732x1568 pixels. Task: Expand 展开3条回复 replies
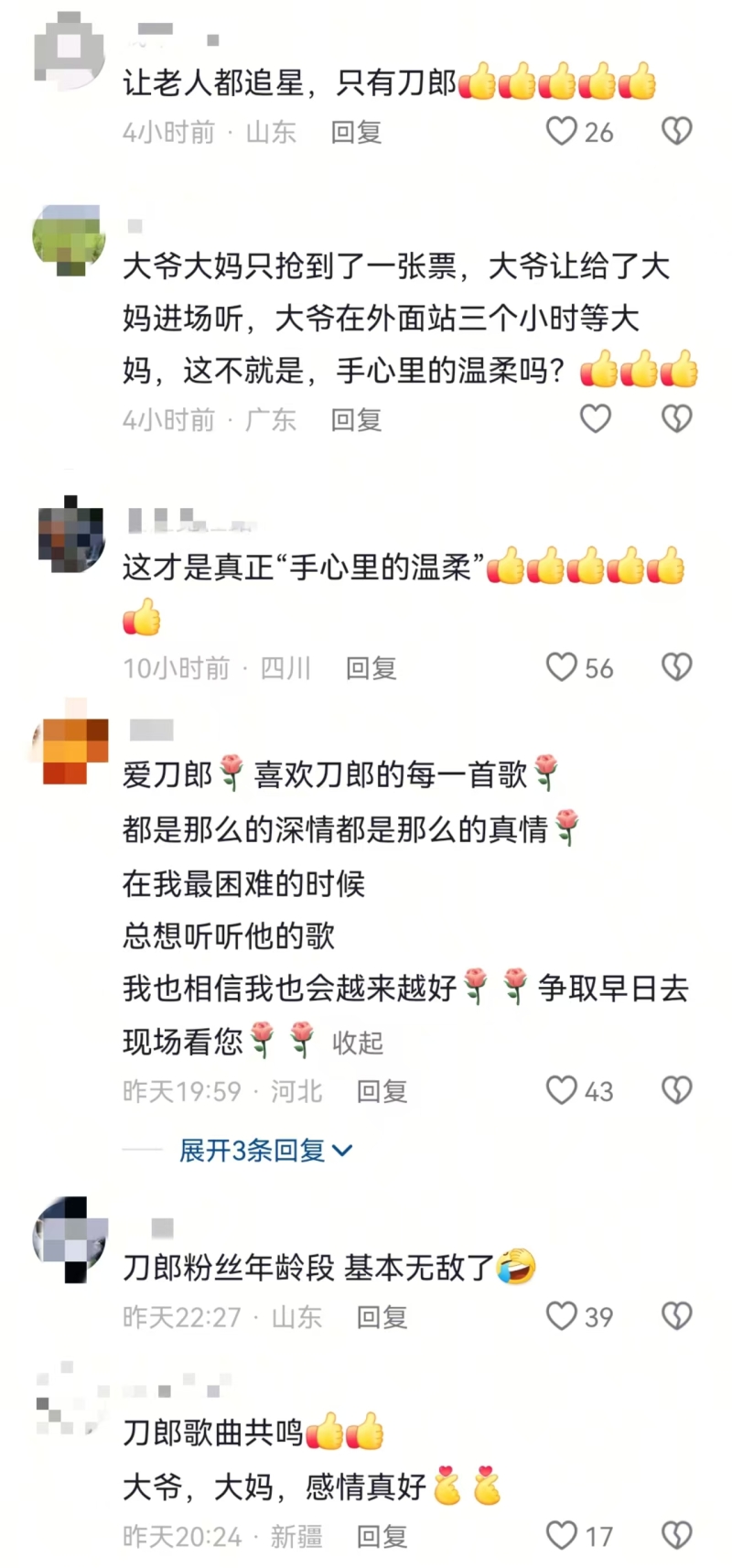[265, 1150]
